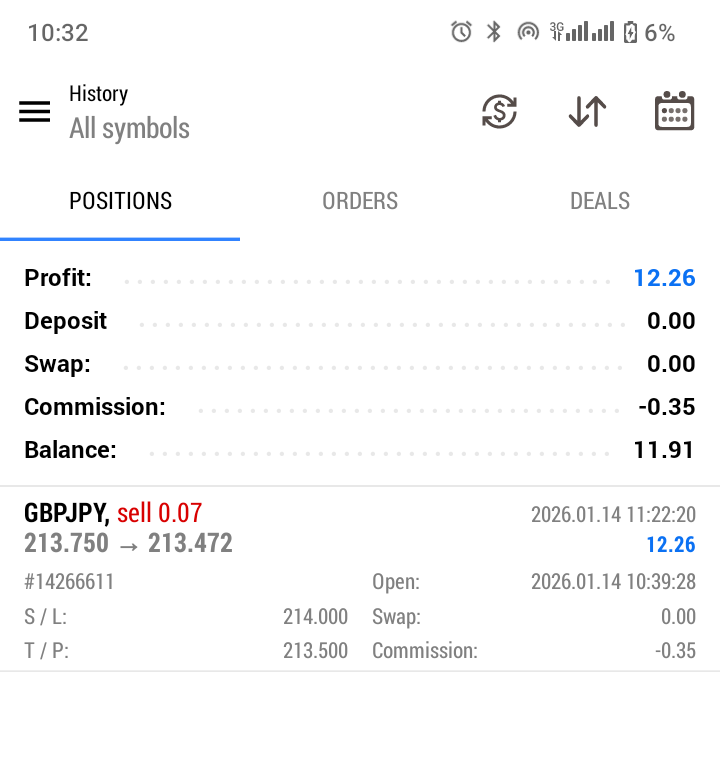Open the symbol filter currency icon
Viewport: 720px width, 765px height.
click(499, 111)
